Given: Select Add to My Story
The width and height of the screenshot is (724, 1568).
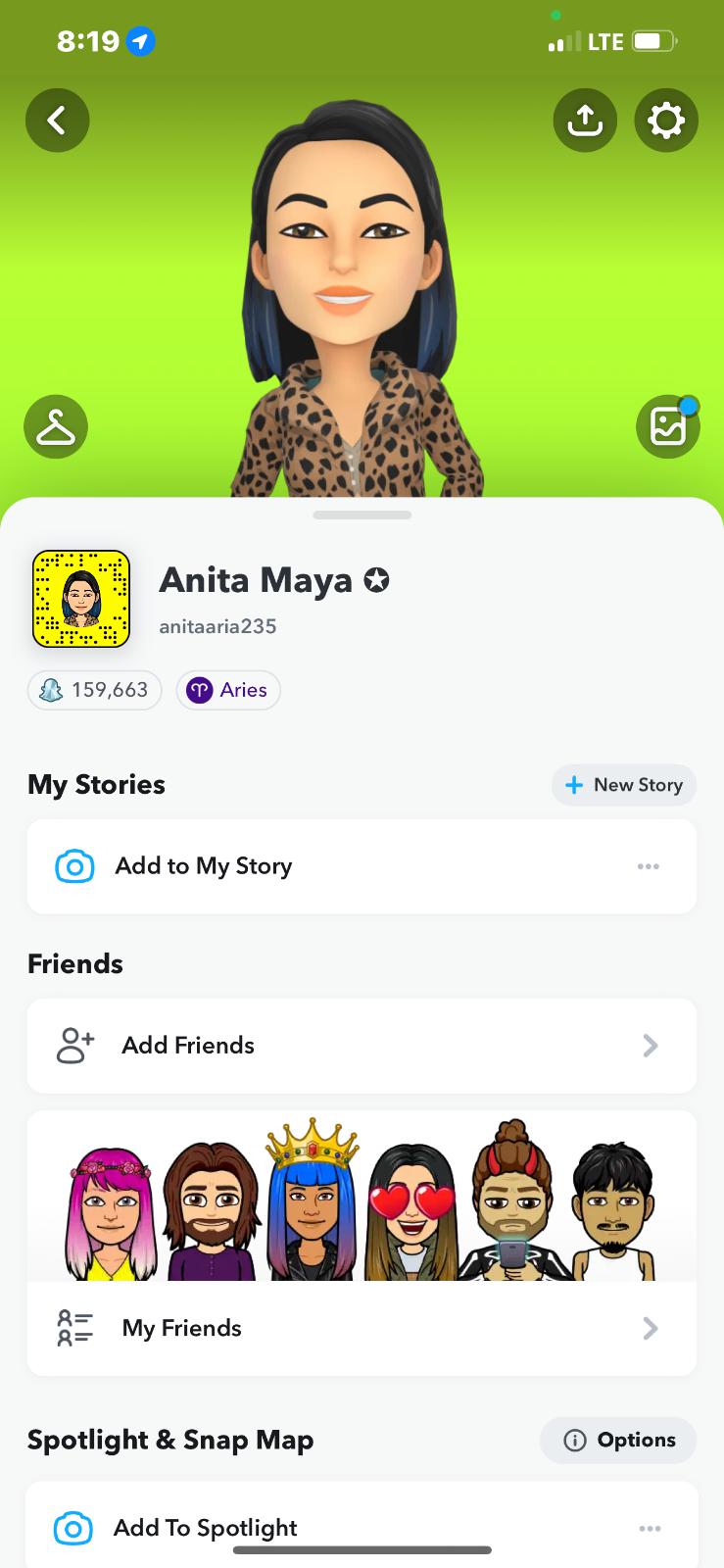Looking at the screenshot, I should tap(204, 866).
